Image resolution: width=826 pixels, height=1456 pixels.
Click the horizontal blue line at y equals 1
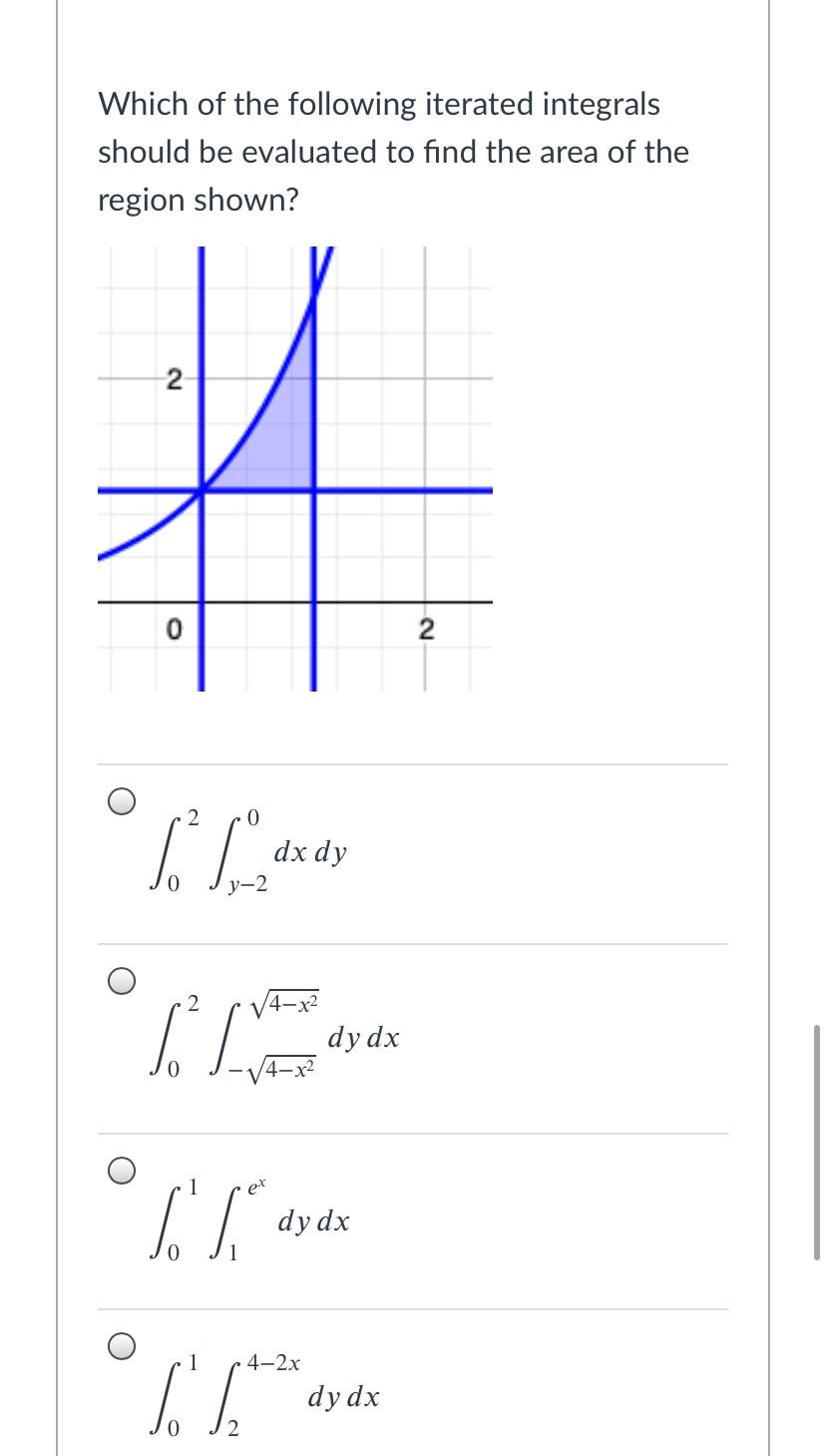(x=399, y=490)
